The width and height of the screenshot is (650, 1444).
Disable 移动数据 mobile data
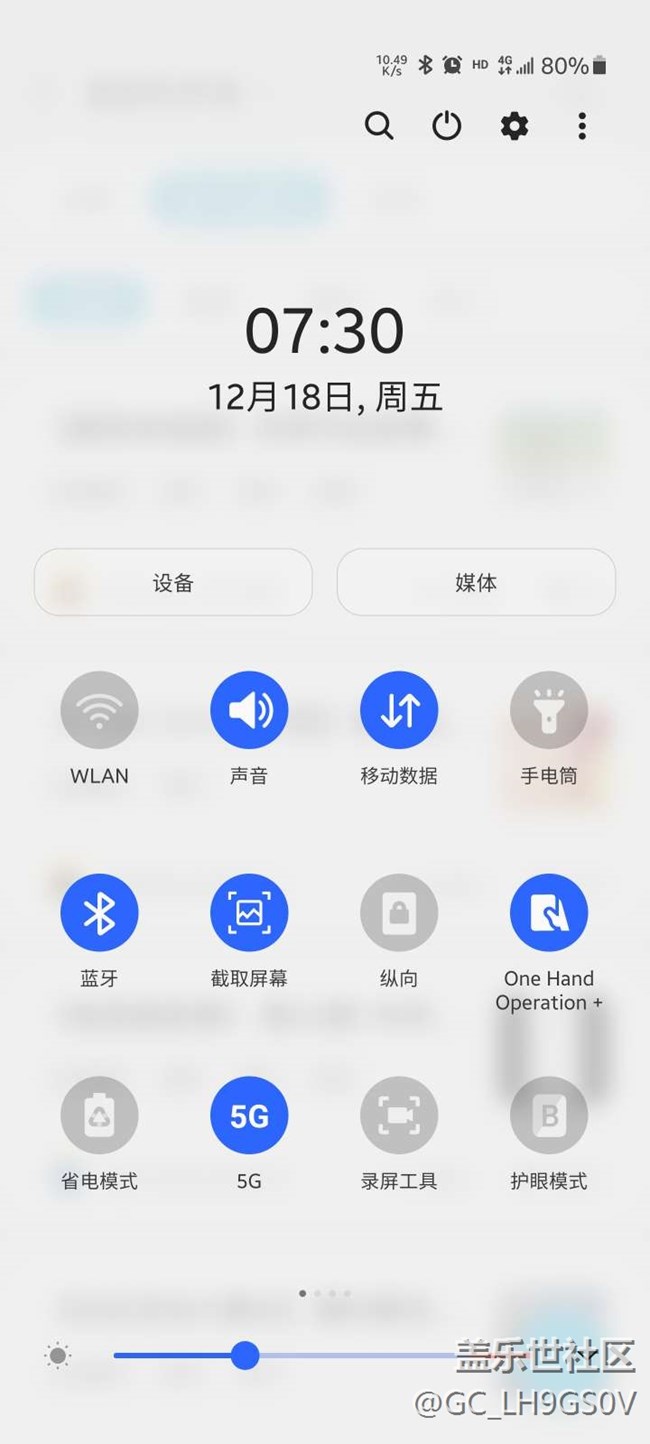point(399,710)
